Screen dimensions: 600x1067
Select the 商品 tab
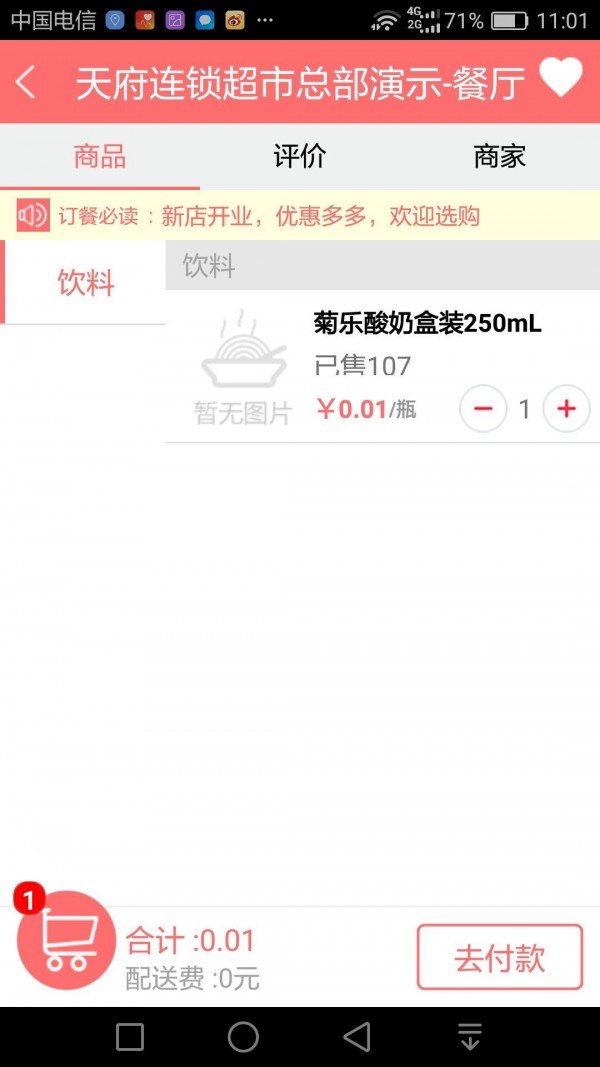(100, 156)
